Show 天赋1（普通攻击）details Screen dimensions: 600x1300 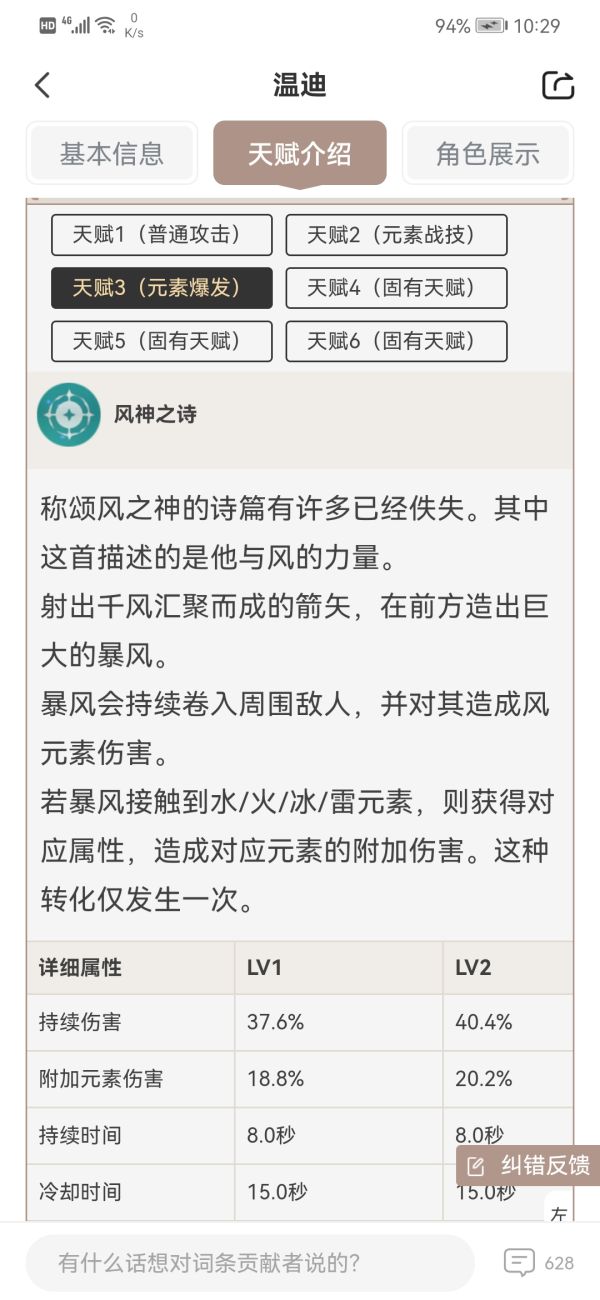coord(162,235)
